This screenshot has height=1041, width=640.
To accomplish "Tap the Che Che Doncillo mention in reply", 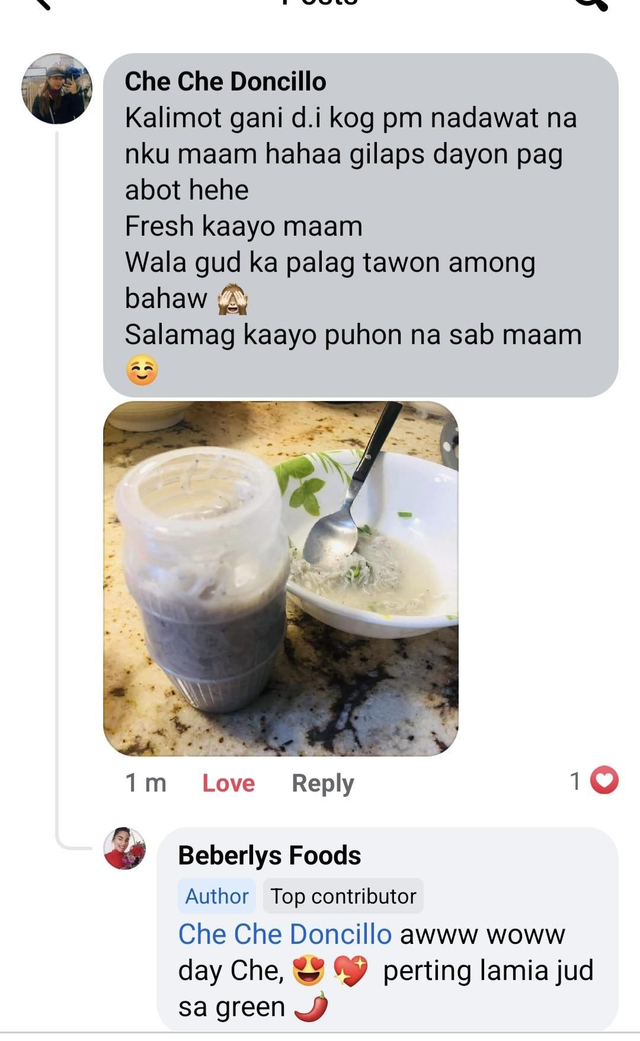I will coord(285,934).
